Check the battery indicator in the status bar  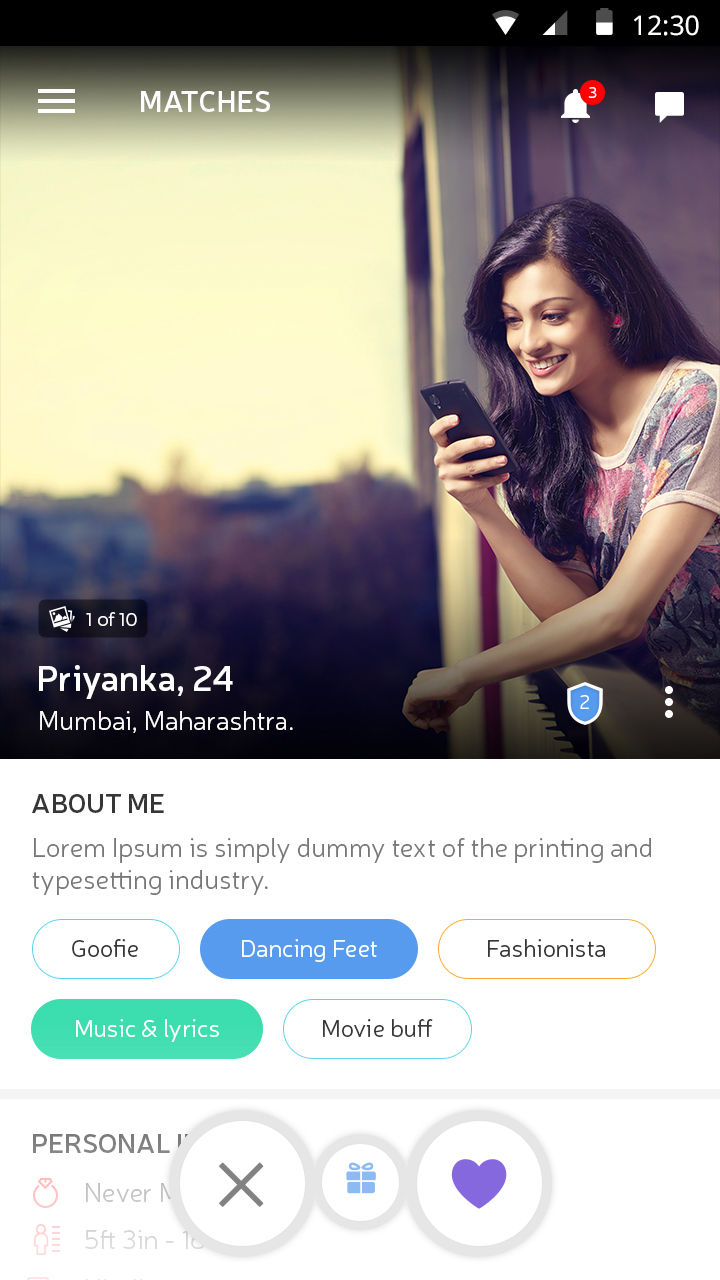[x=602, y=23]
